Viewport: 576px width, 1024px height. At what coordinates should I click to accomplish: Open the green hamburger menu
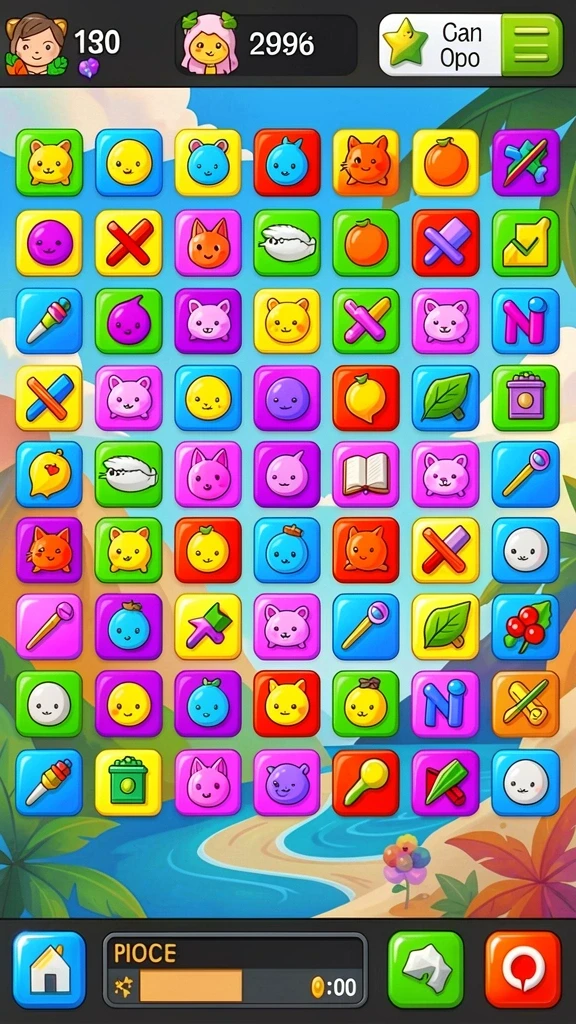(x=532, y=46)
